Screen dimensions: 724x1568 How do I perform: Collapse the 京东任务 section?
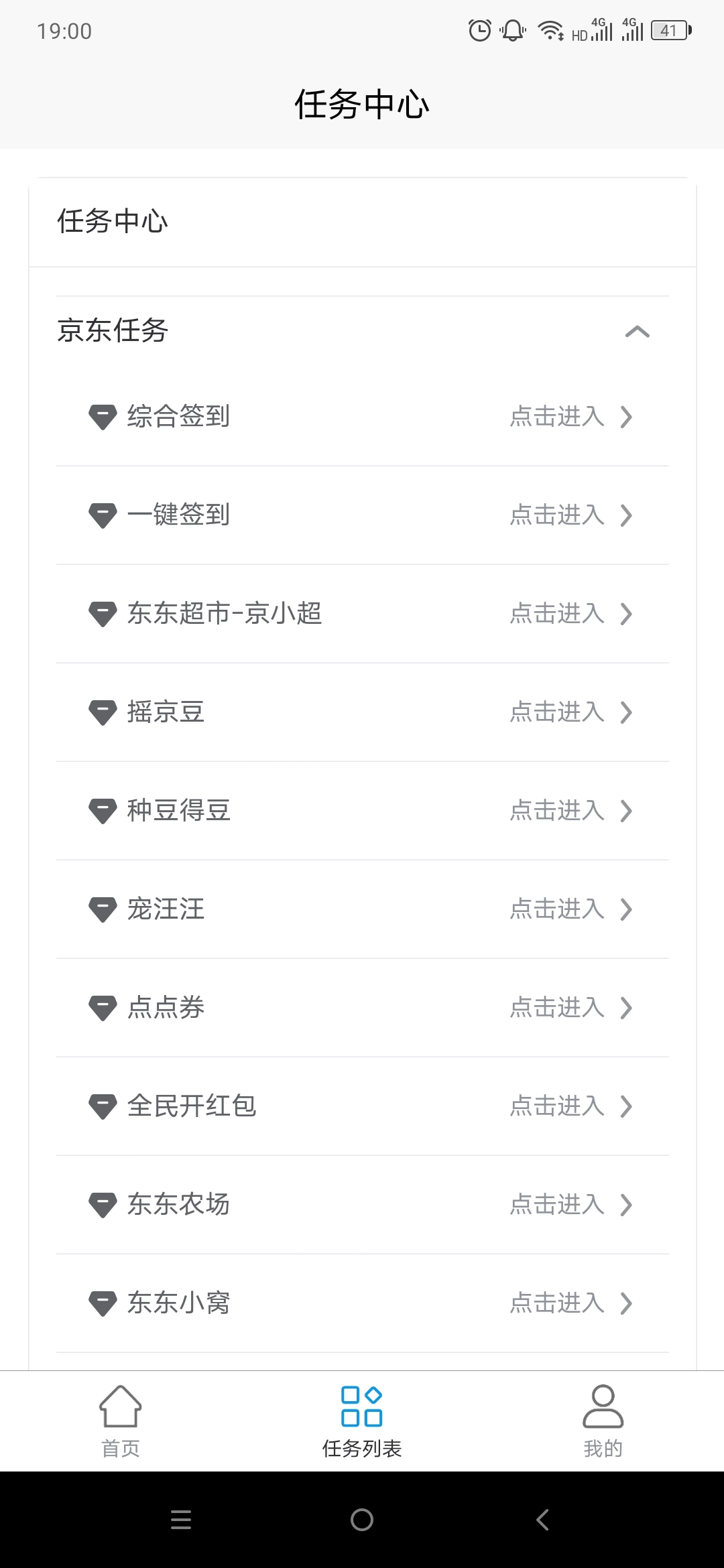click(x=636, y=331)
